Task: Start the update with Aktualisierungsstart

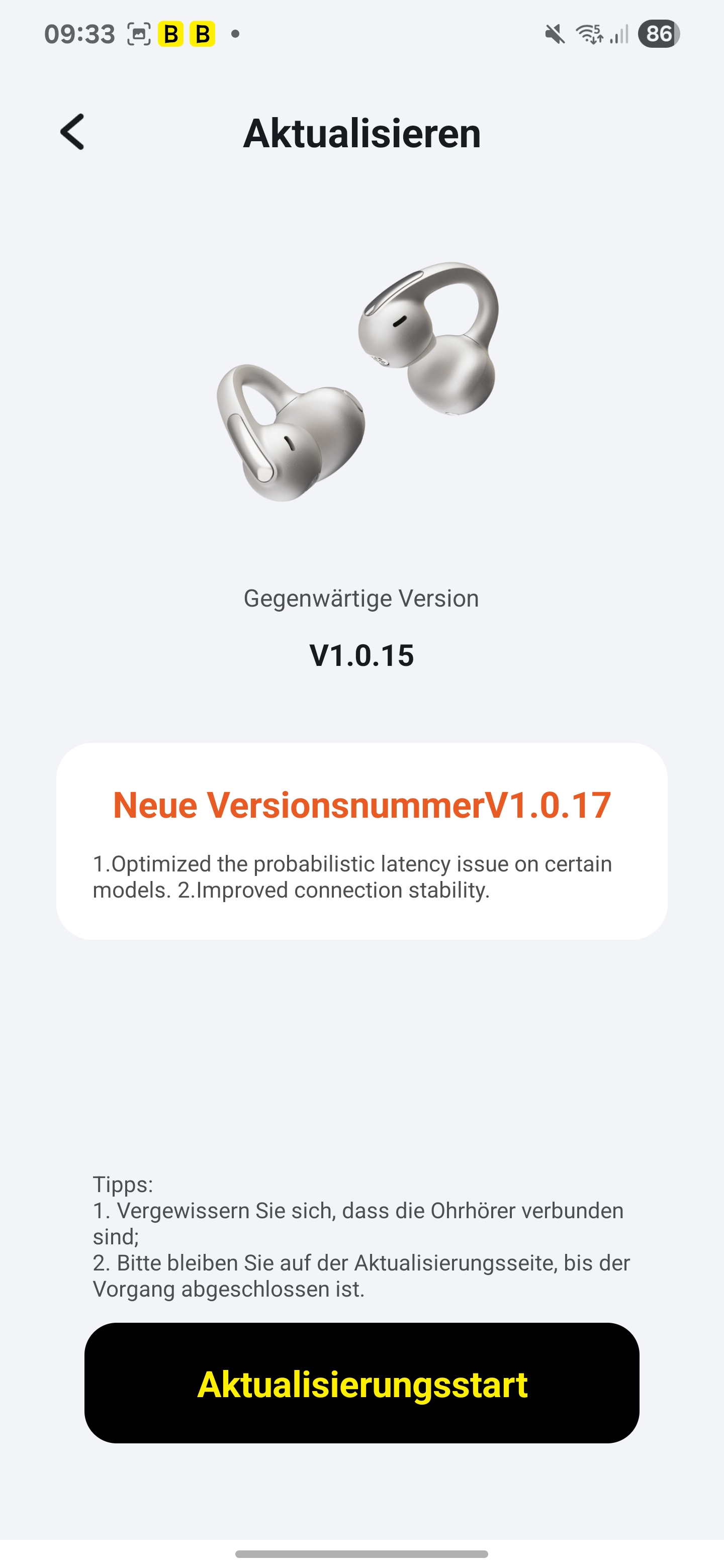Action: point(361,1384)
